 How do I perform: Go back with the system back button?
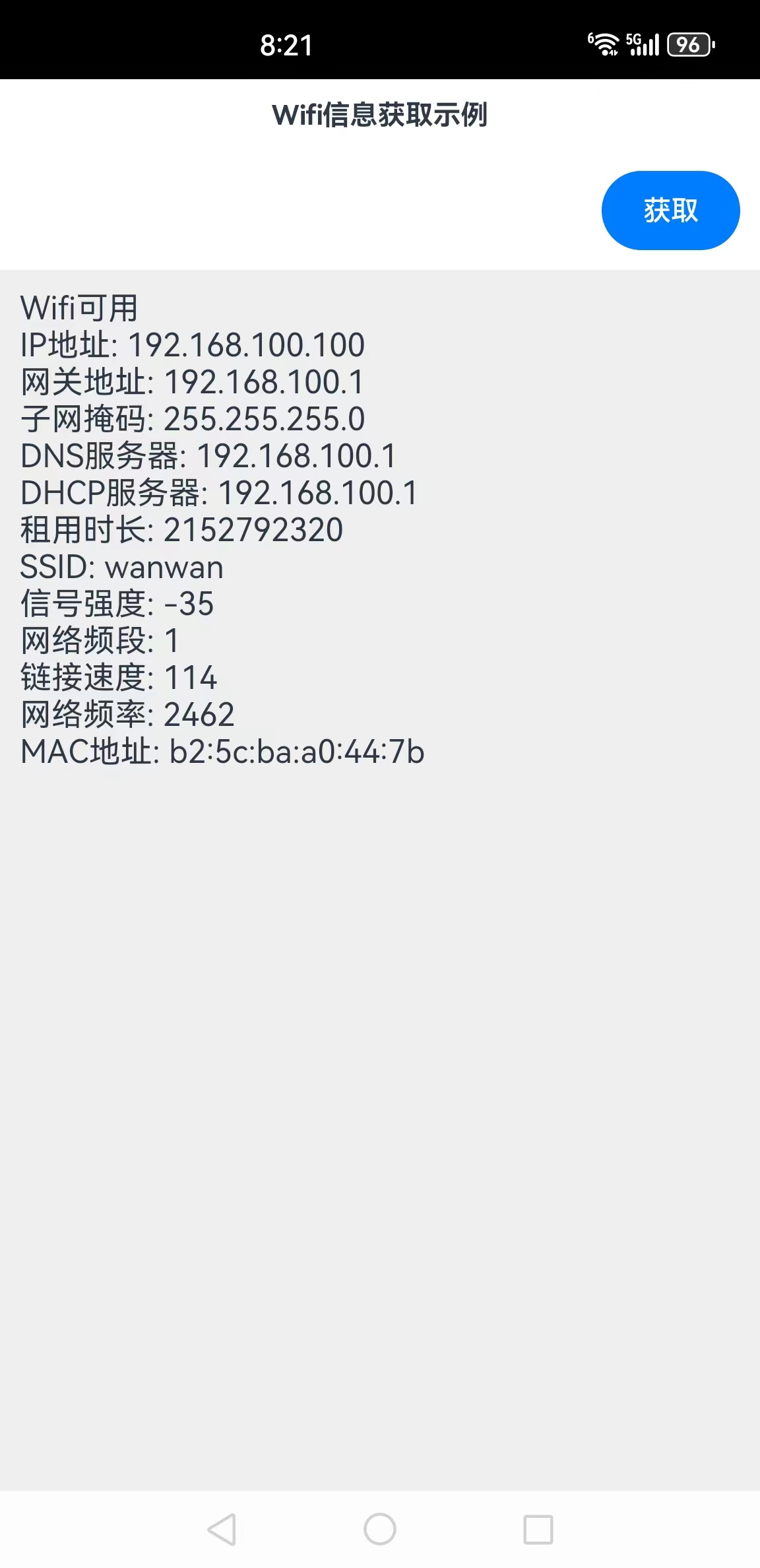pos(222,1529)
